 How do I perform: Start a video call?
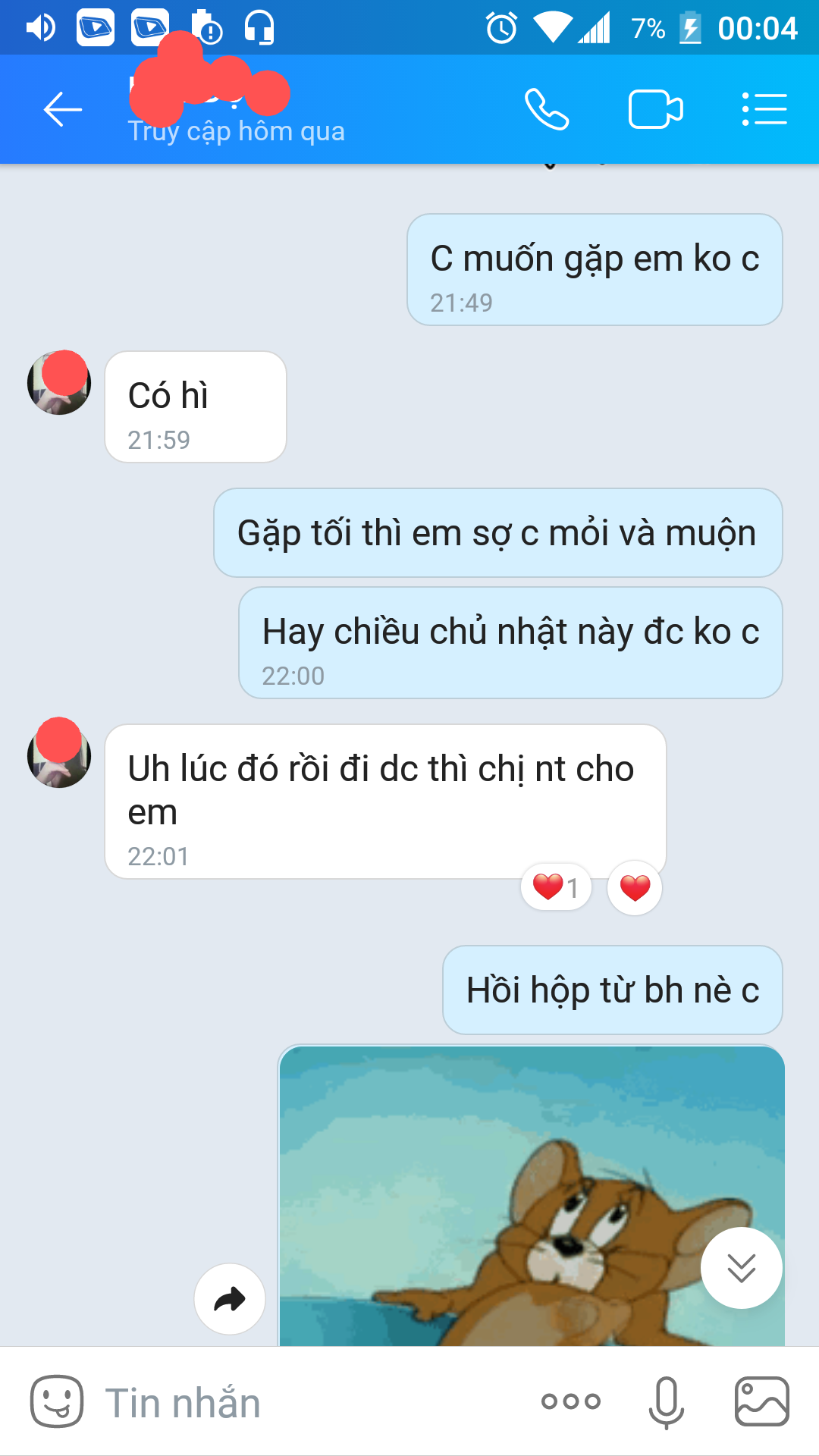tap(655, 110)
